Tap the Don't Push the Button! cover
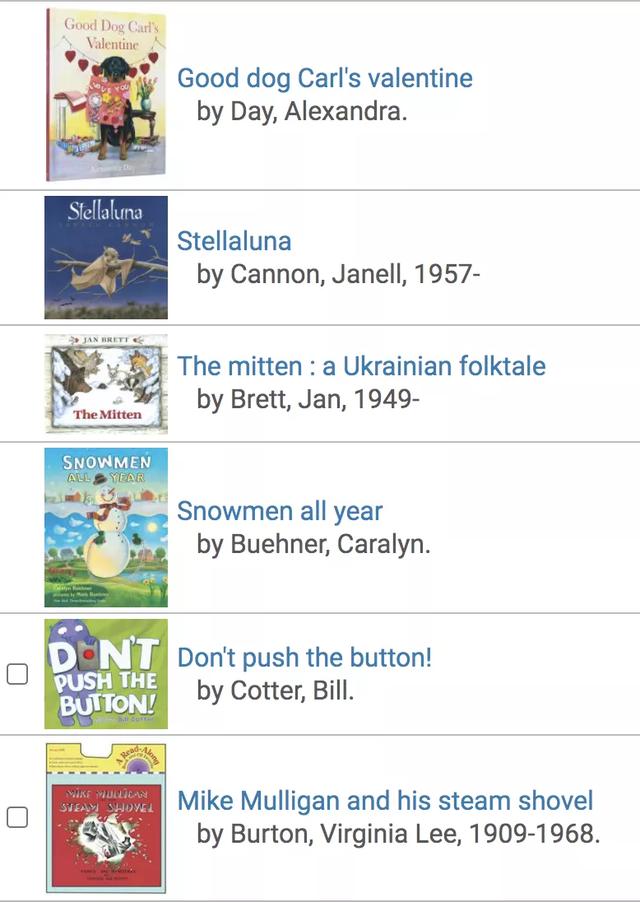Viewport: 640px width, 902px height. pos(106,674)
